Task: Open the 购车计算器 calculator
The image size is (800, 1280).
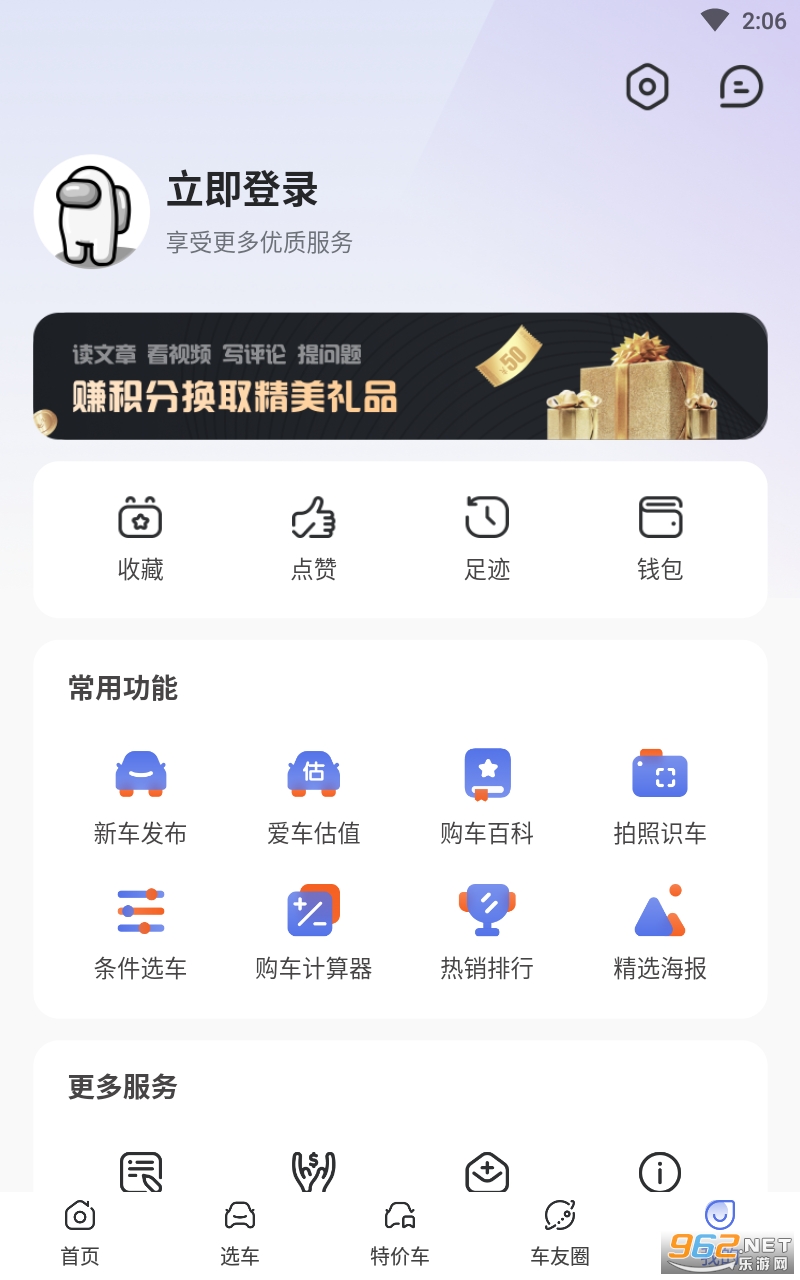Action: [x=313, y=932]
